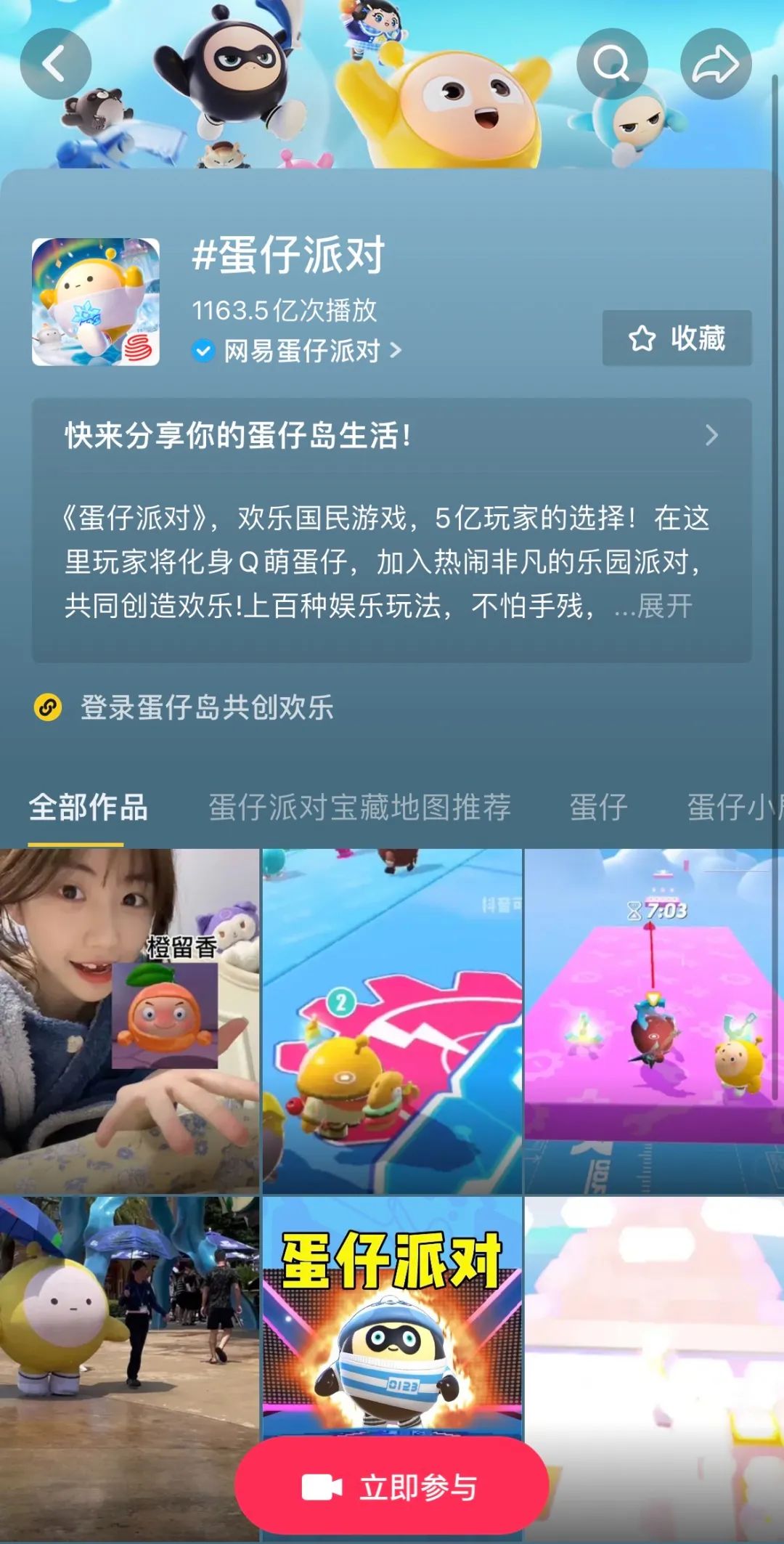784x1544 pixels.
Task: Expand the description with 展开
Action: point(663,606)
